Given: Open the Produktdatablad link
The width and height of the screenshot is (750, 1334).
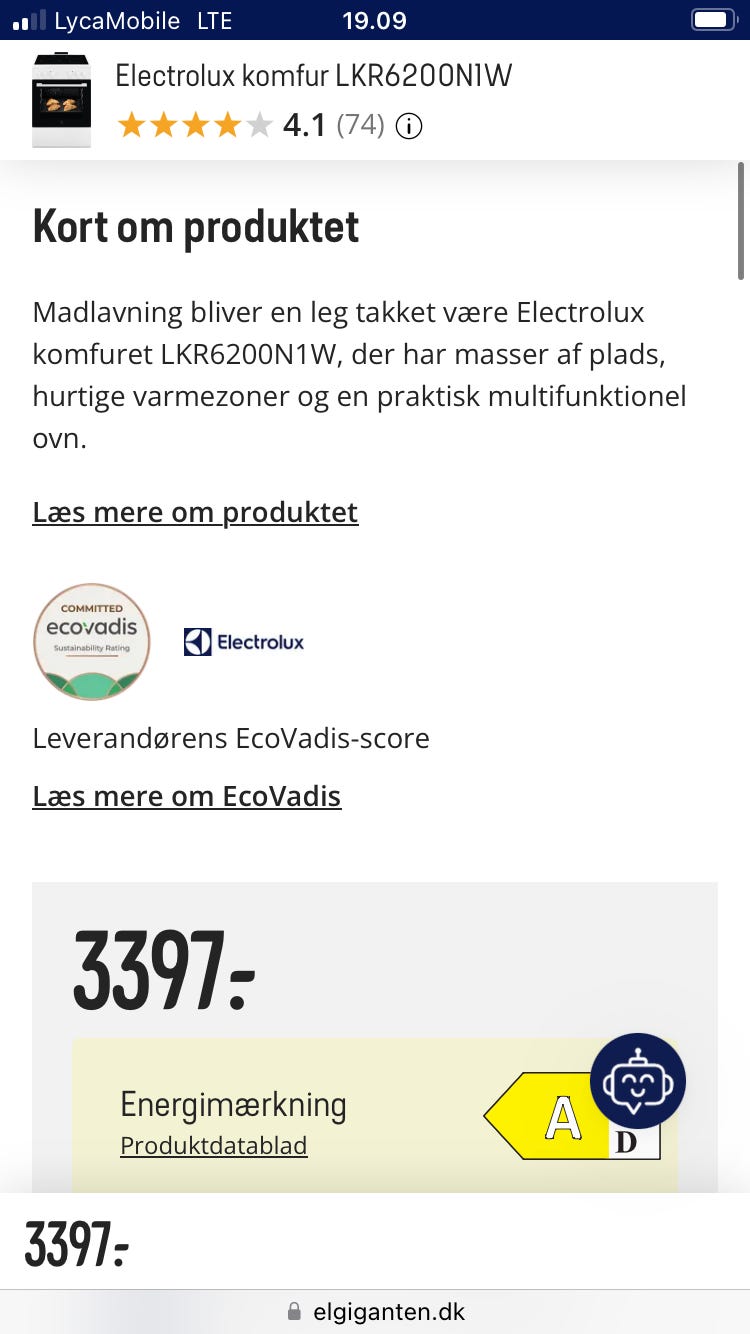Looking at the screenshot, I should [214, 1145].
